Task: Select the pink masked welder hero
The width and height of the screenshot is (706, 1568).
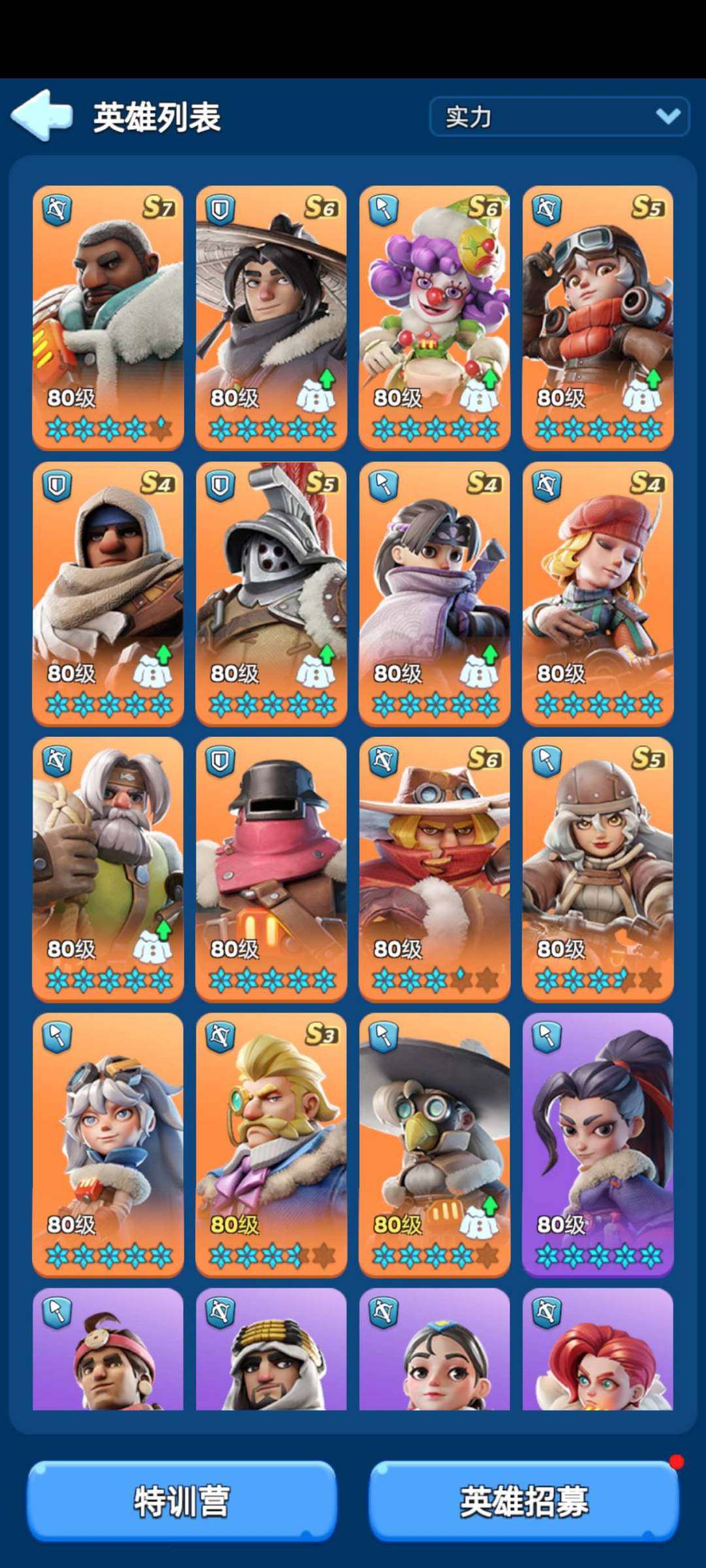Action: tap(271, 869)
